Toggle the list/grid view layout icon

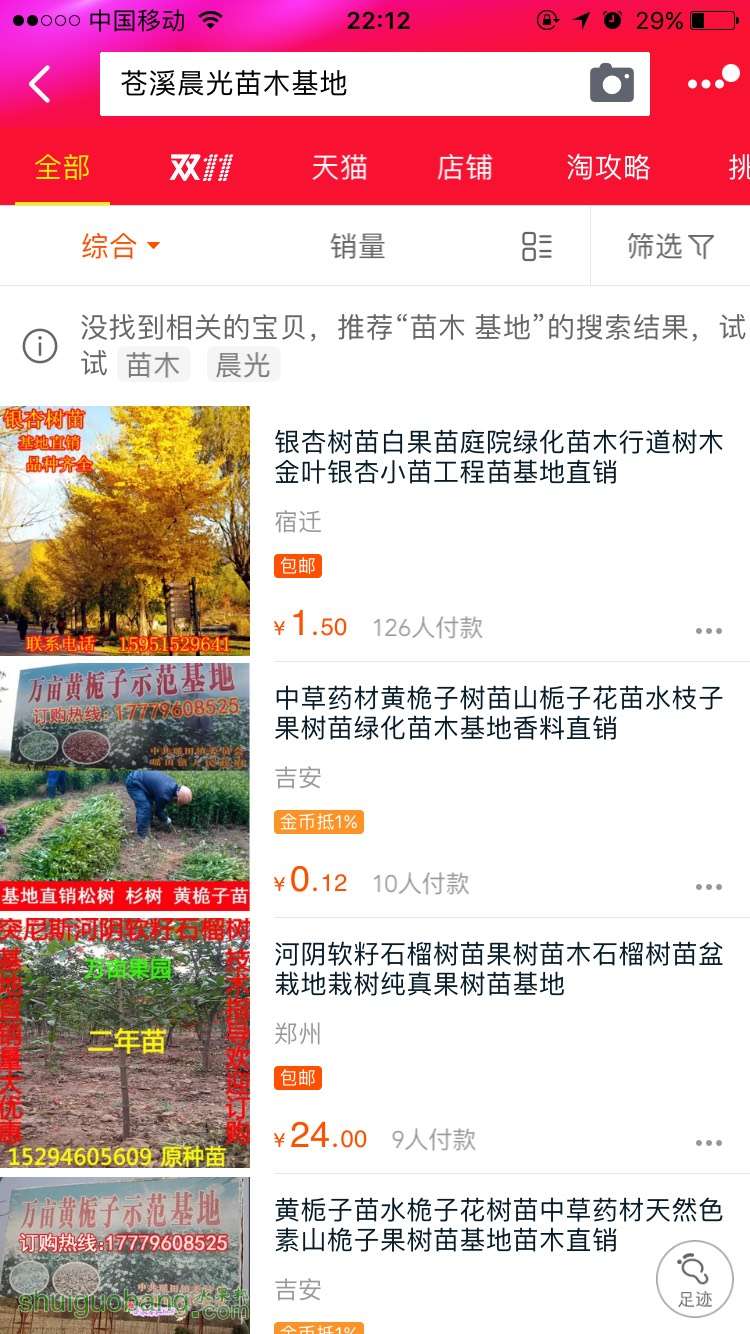(537, 246)
